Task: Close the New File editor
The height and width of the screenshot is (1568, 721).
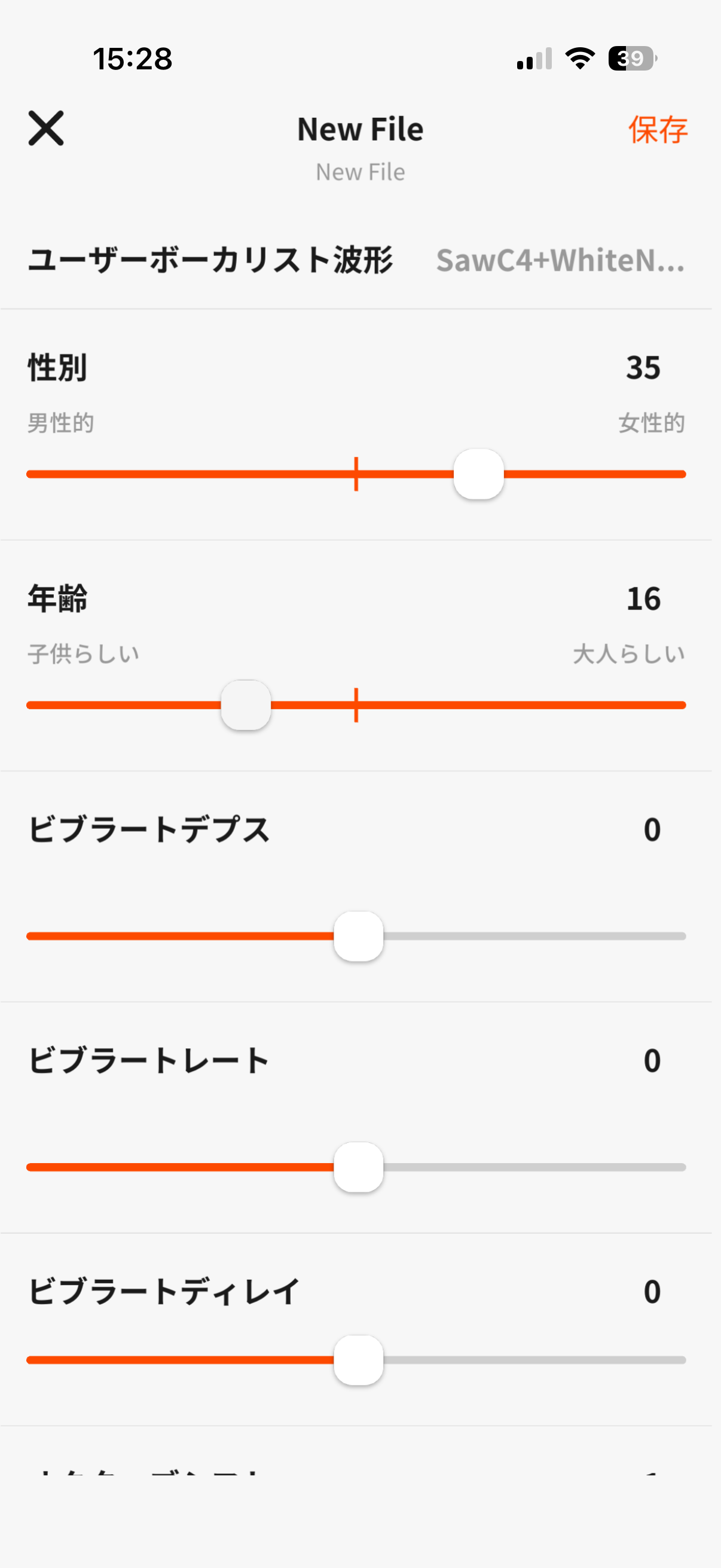Action: click(x=45, y=129)
